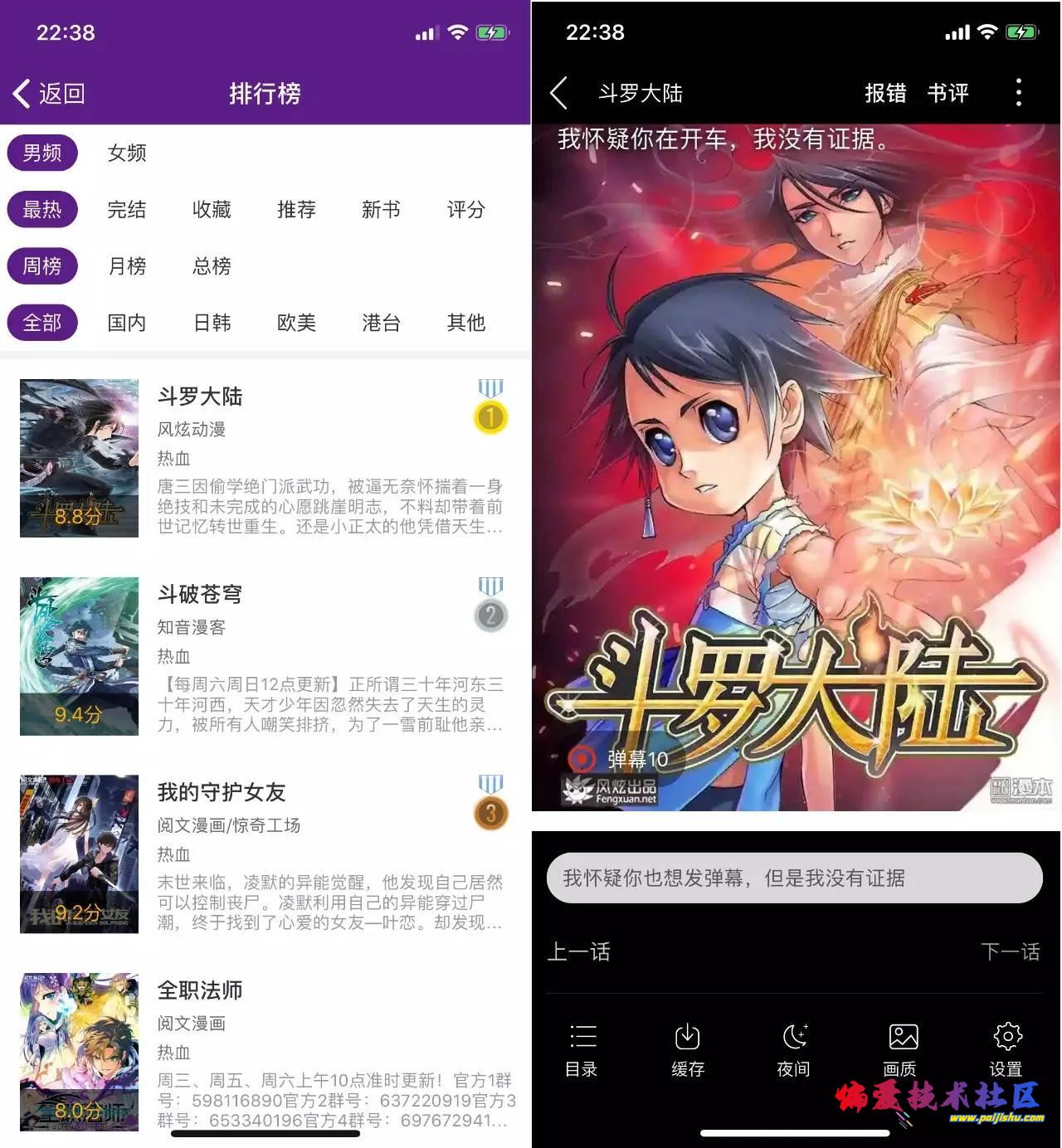
Task: Open reader 设置
Action: click(x=1006, y=1049)
